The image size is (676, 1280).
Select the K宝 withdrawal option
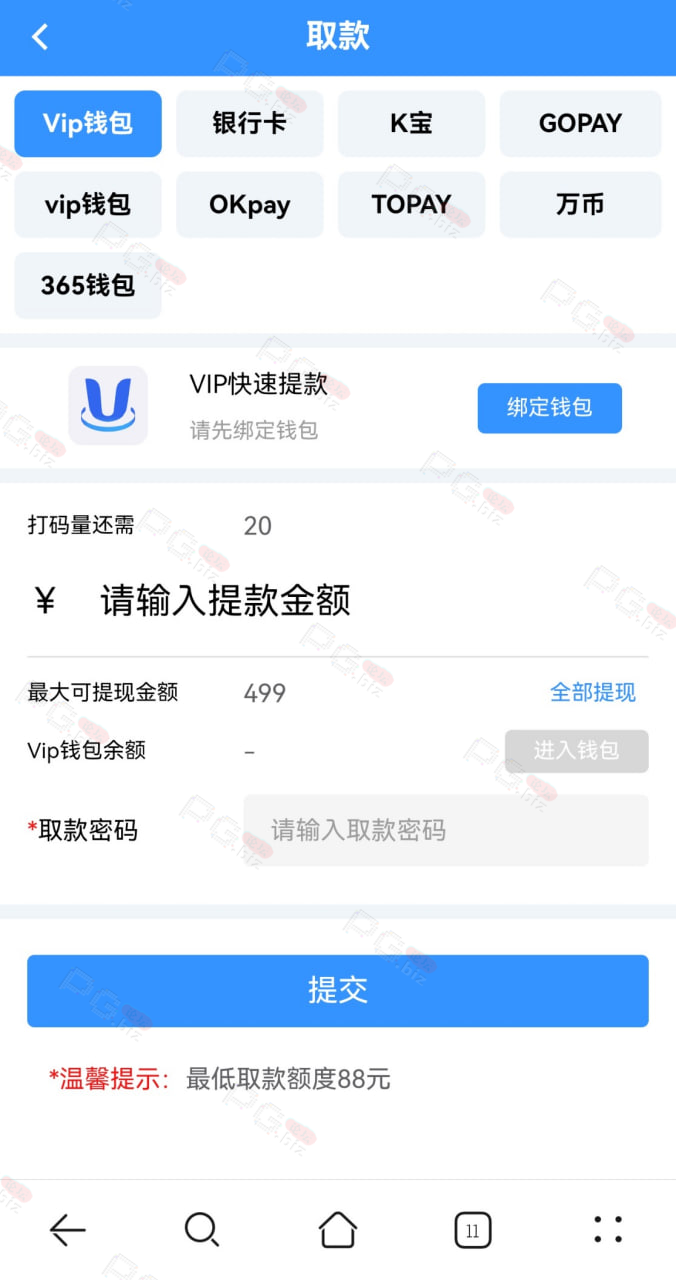[411, 124]
